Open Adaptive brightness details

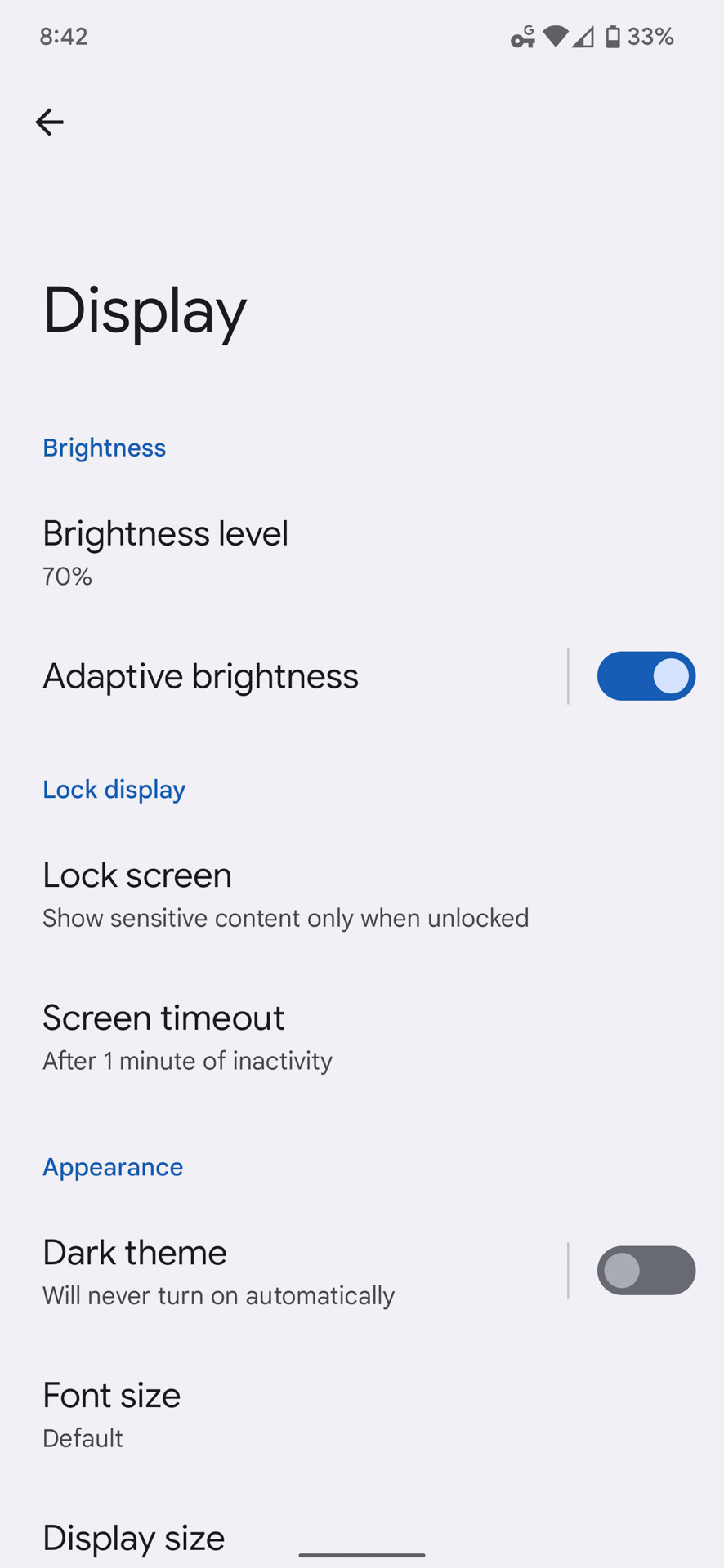(x=200, y=676)
